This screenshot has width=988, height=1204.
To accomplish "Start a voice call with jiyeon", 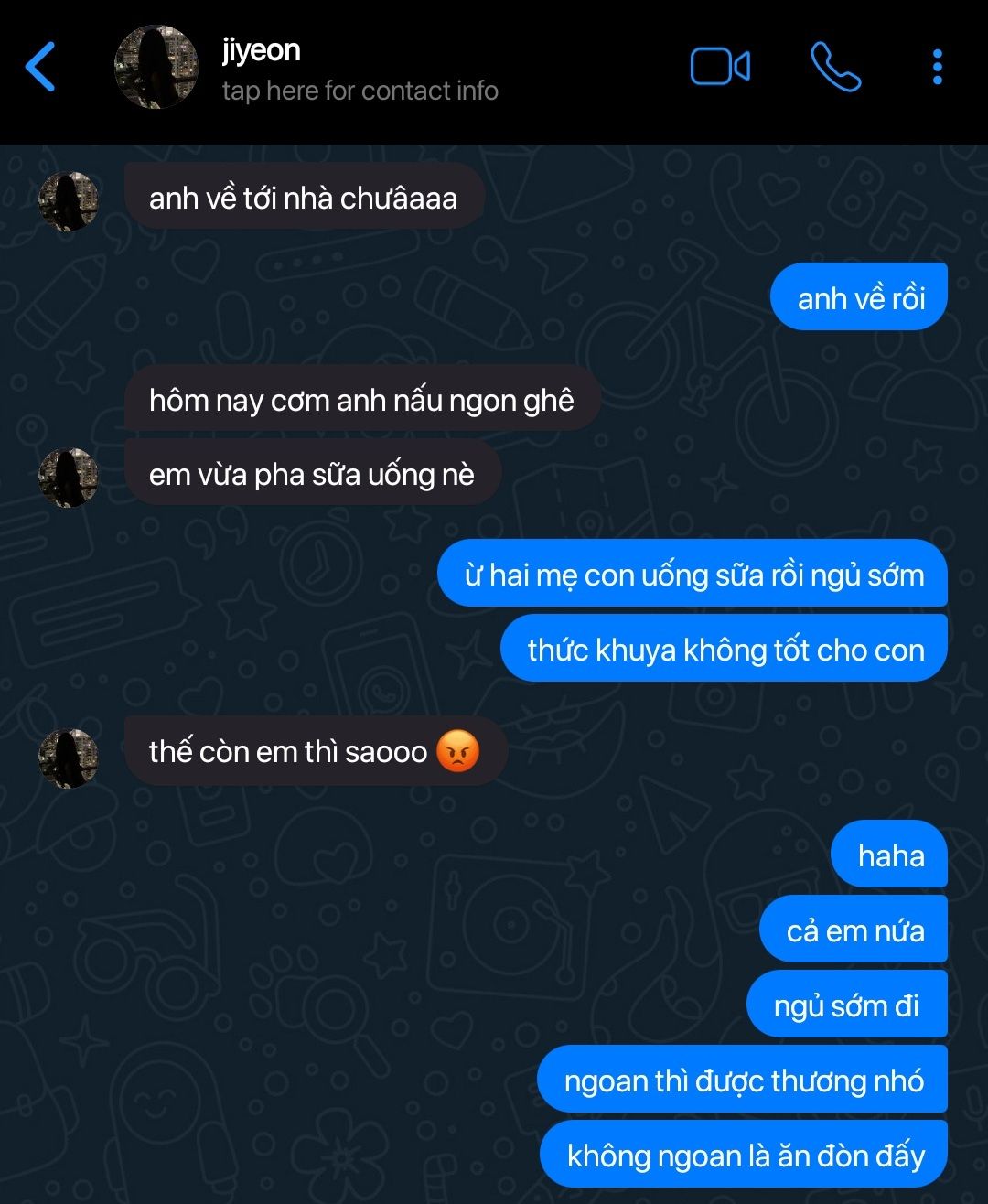I will [x=835, y=68].
